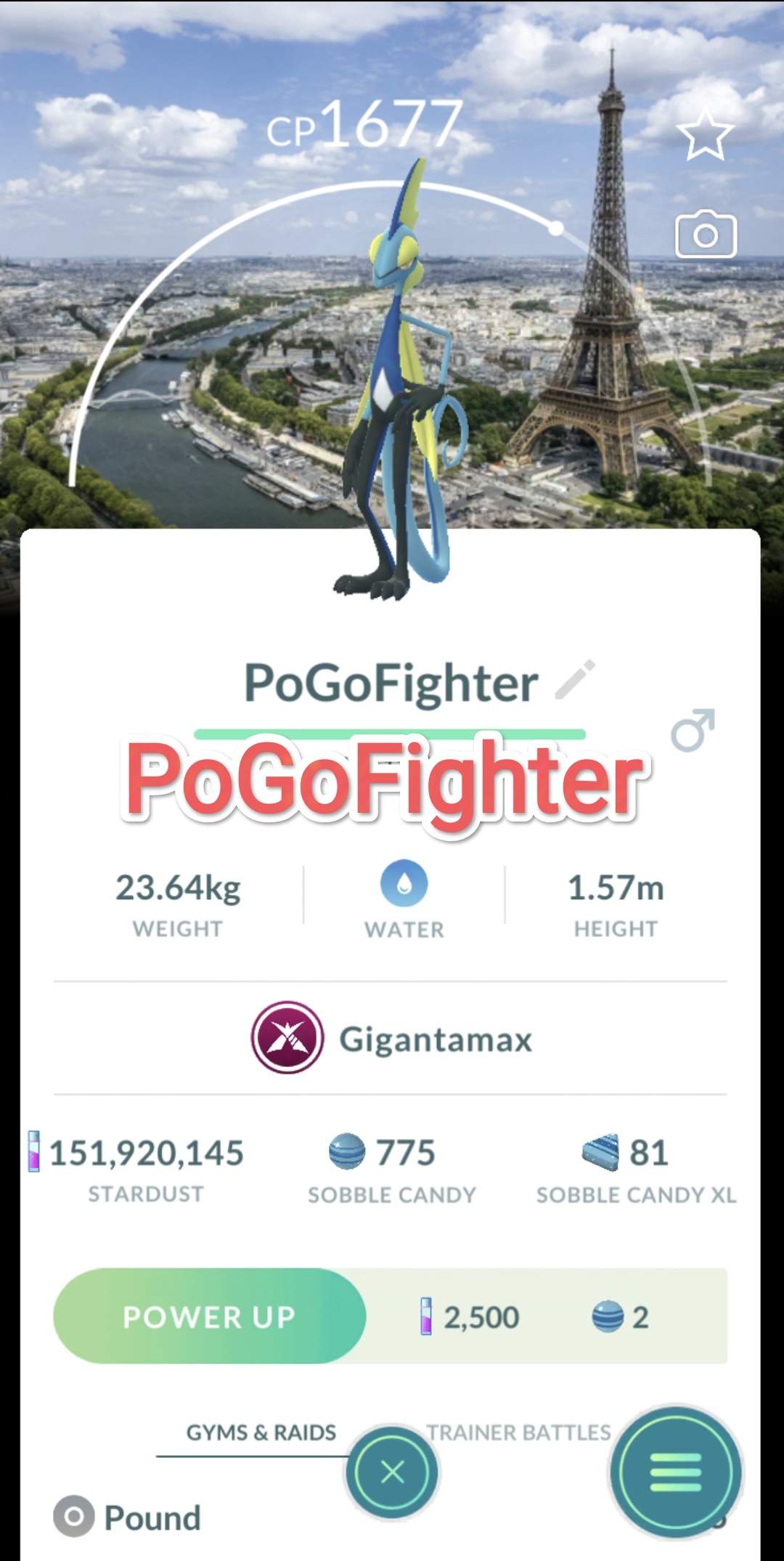Image resolution: width=784 pixels, height=1561 pixels.
Task: Close the Pokémon detail screen
Action: coord(392,1472)
